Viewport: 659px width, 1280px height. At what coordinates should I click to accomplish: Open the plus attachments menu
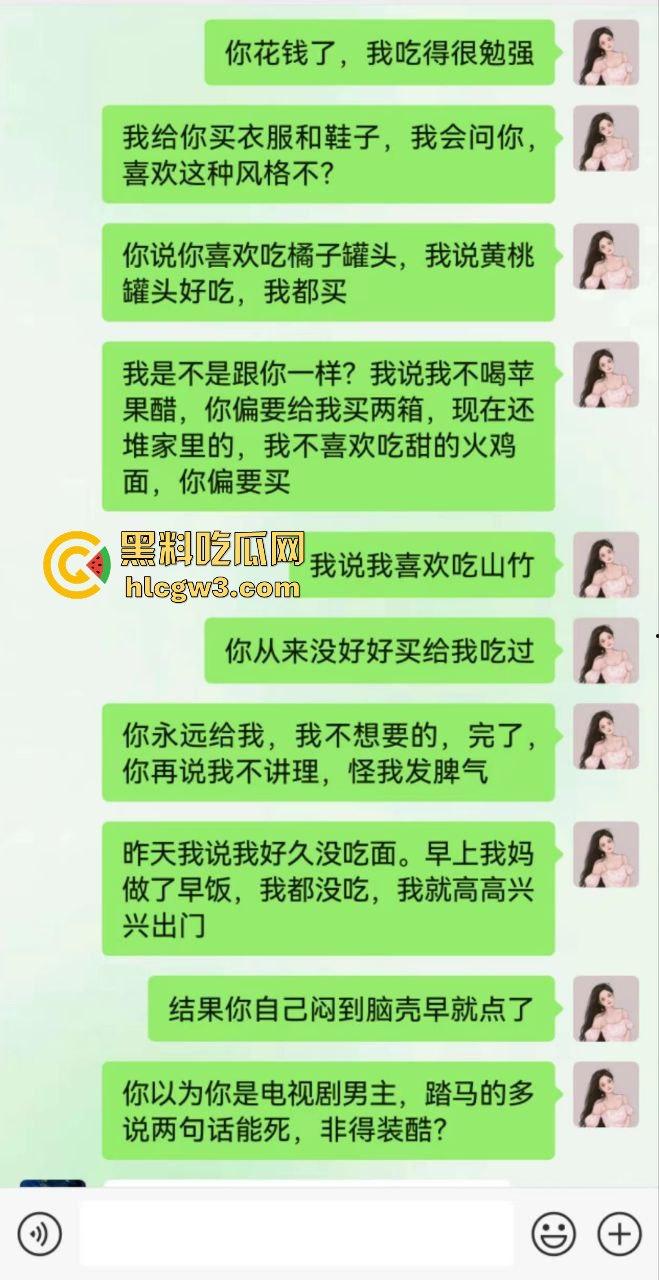619,1234
